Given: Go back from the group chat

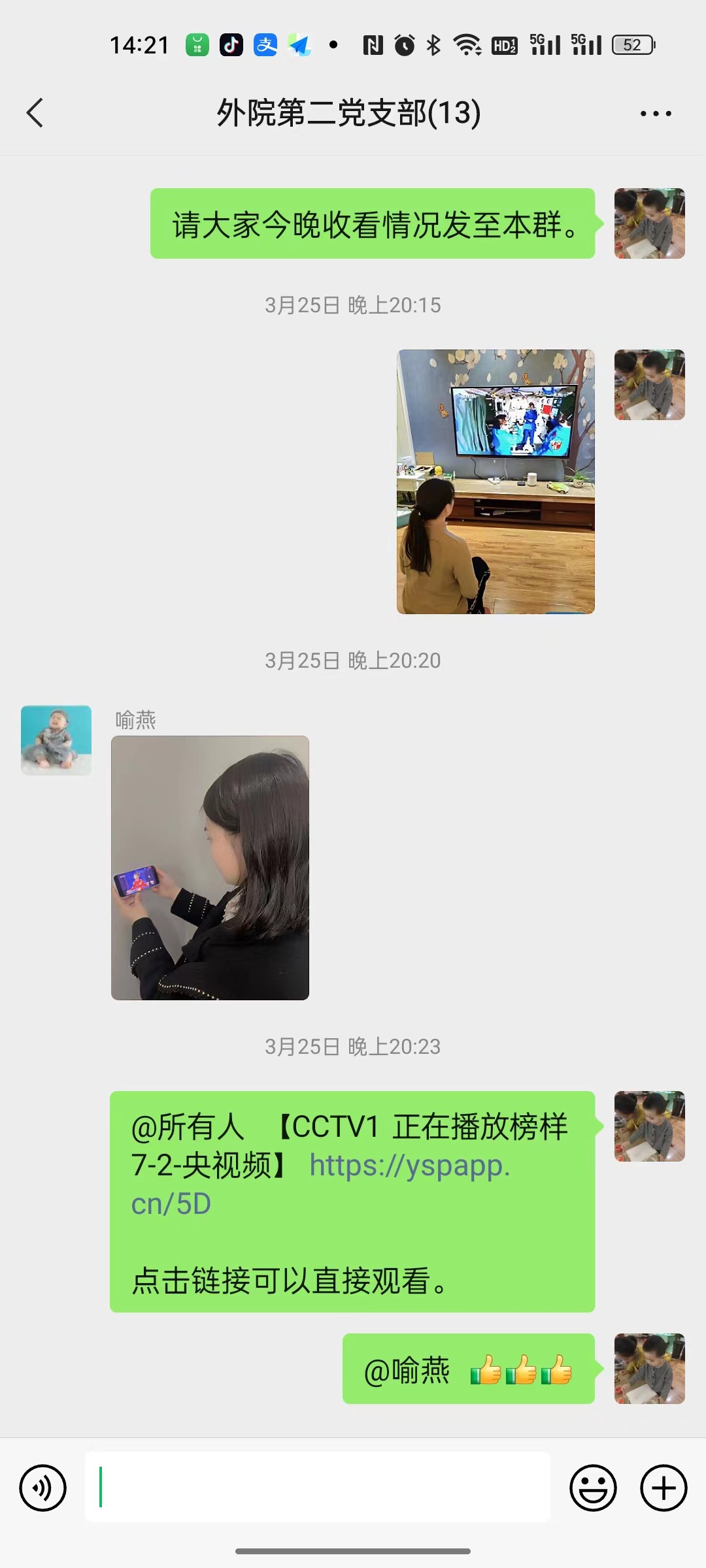Looking at the screenshot, I should click(35, 113).
